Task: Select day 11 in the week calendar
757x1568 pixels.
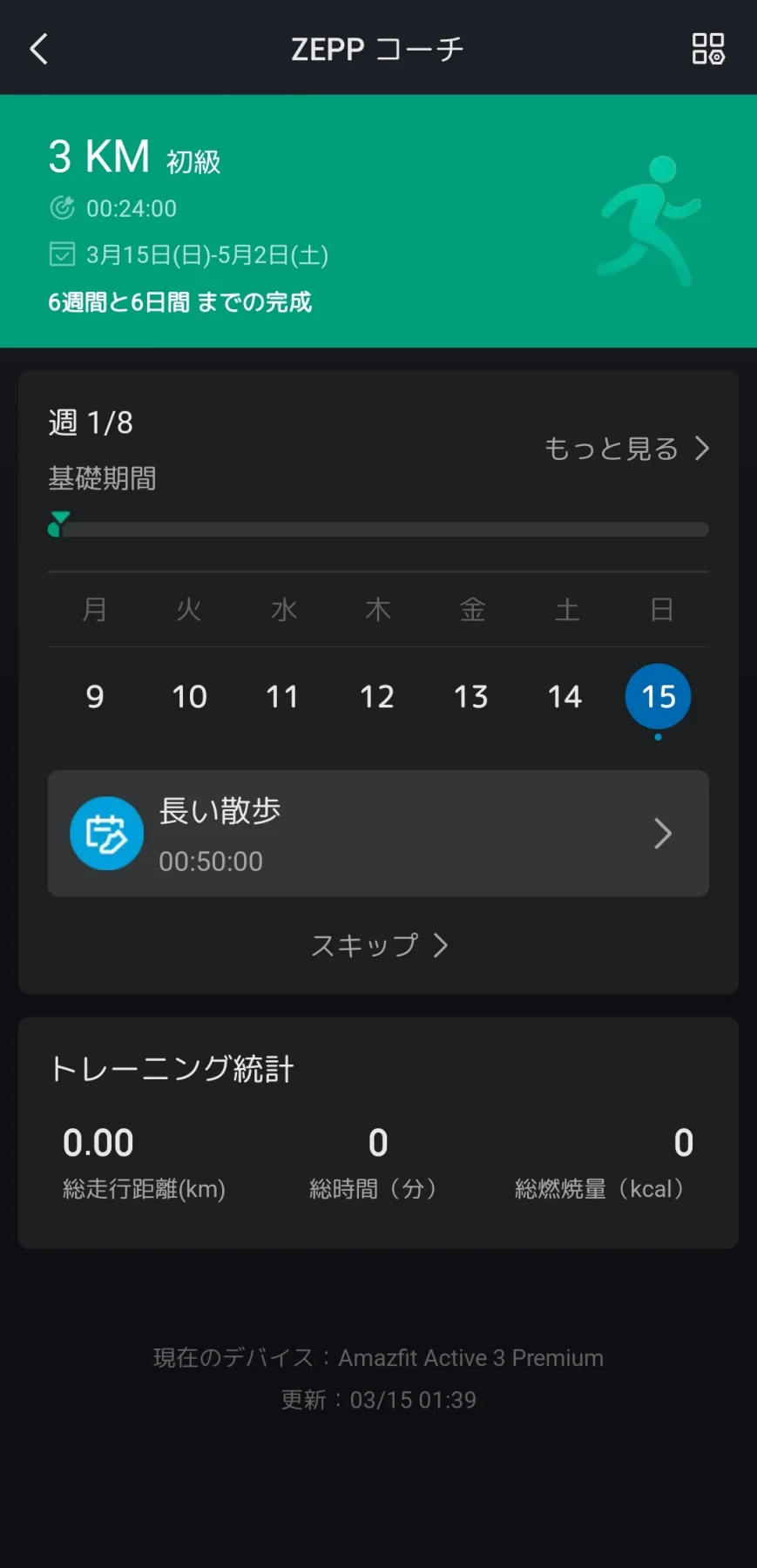Action: [282, 697]
